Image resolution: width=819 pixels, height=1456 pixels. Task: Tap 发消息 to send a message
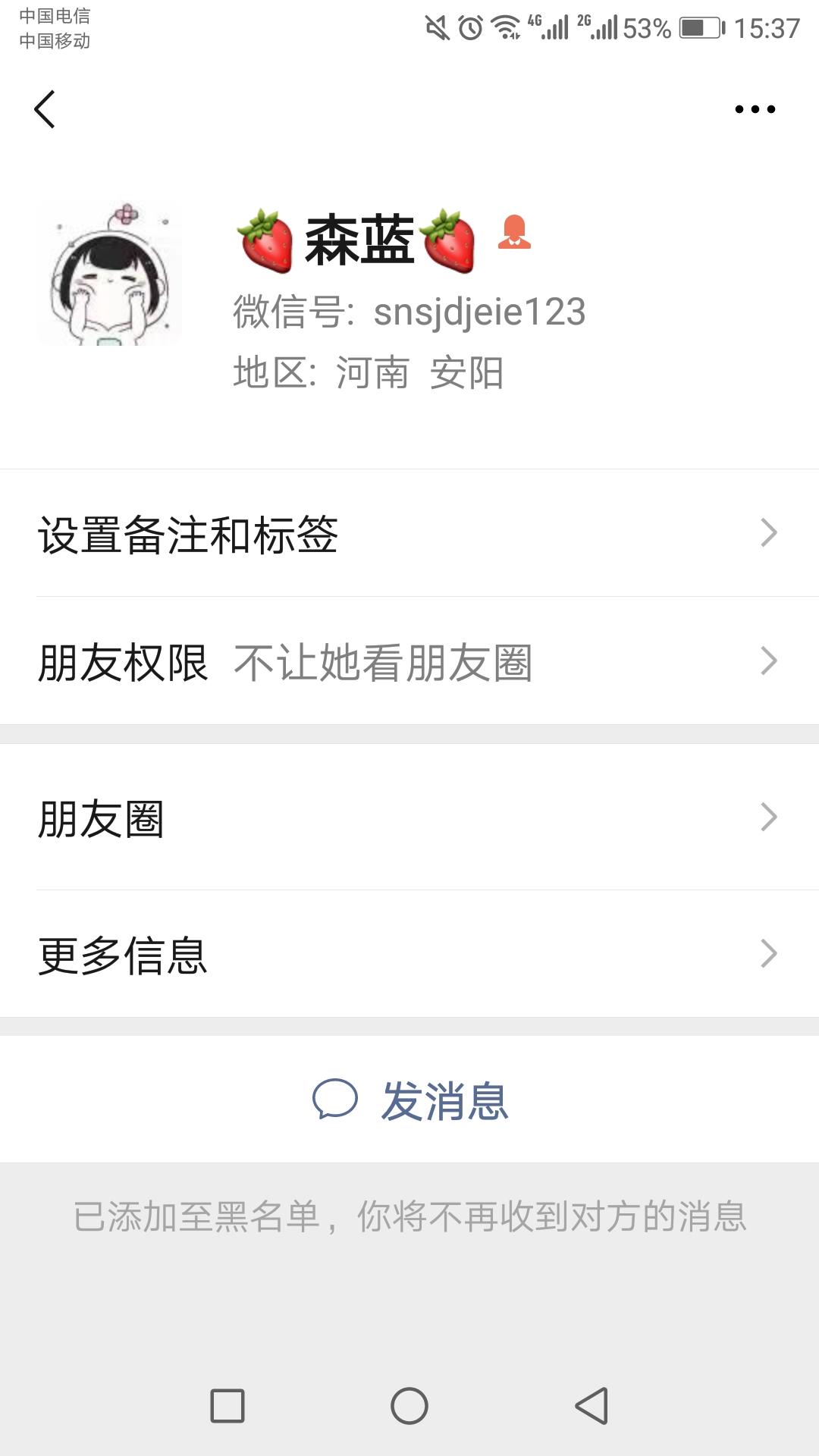[409, 1100]
